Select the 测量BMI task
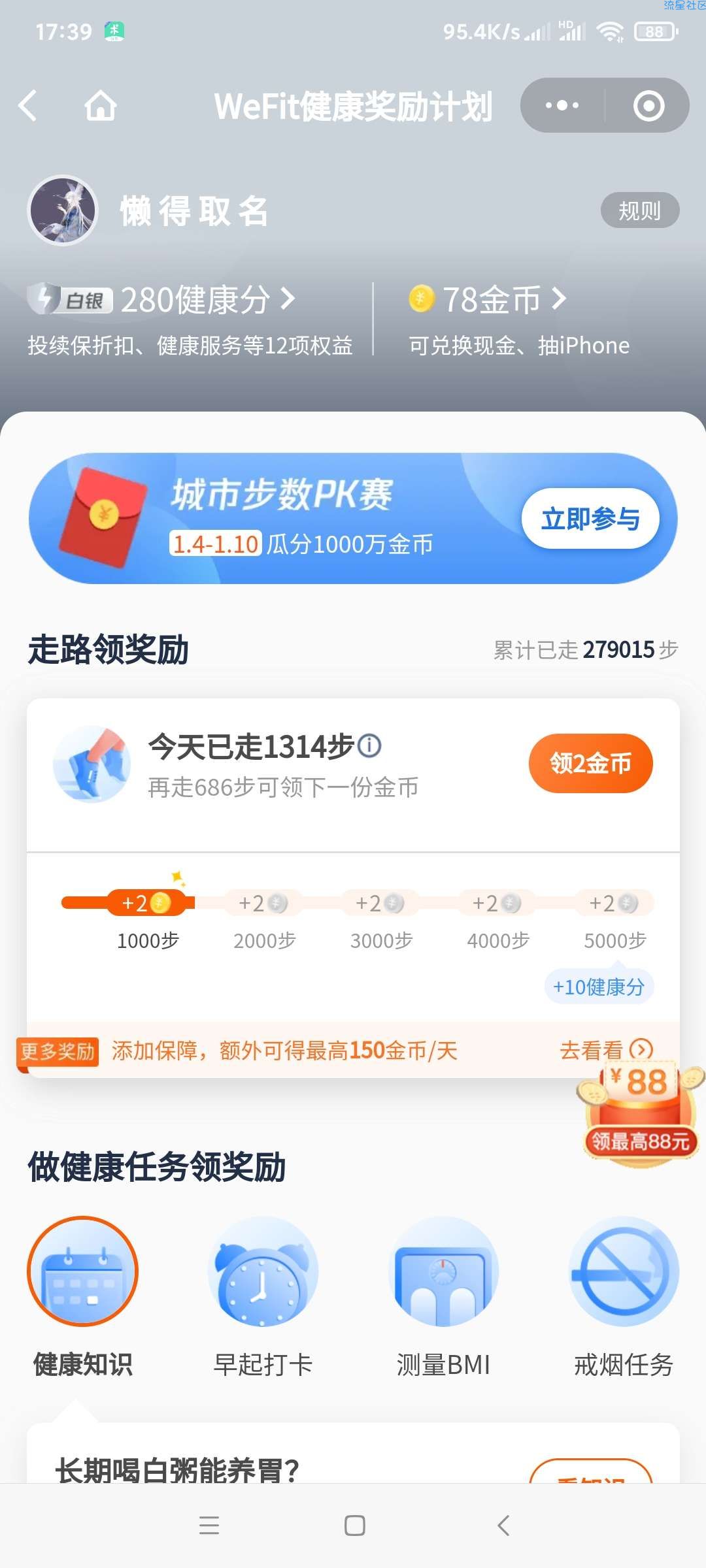 (443, 1271)
